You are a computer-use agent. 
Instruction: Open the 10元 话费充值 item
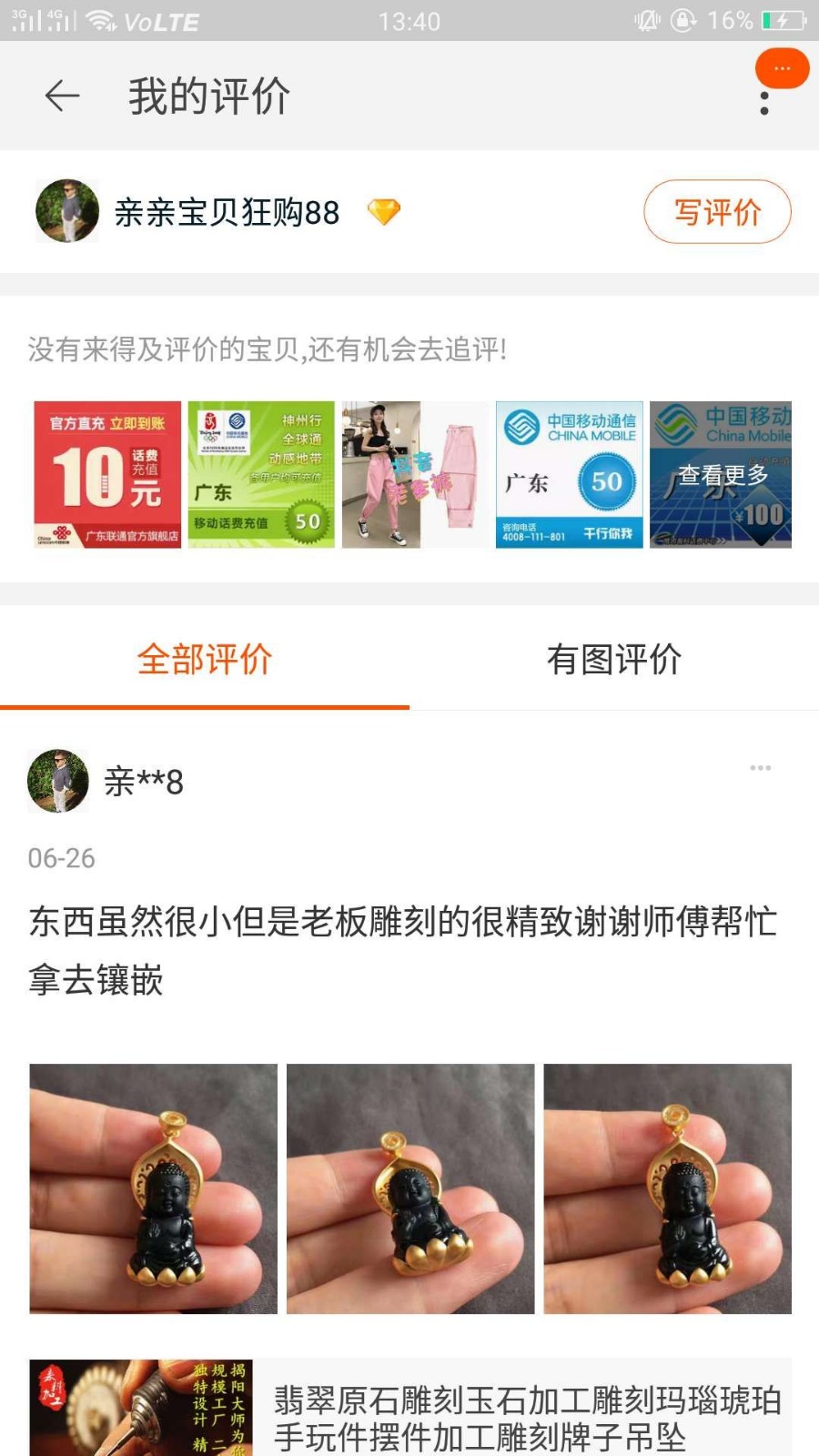(107, 474)
